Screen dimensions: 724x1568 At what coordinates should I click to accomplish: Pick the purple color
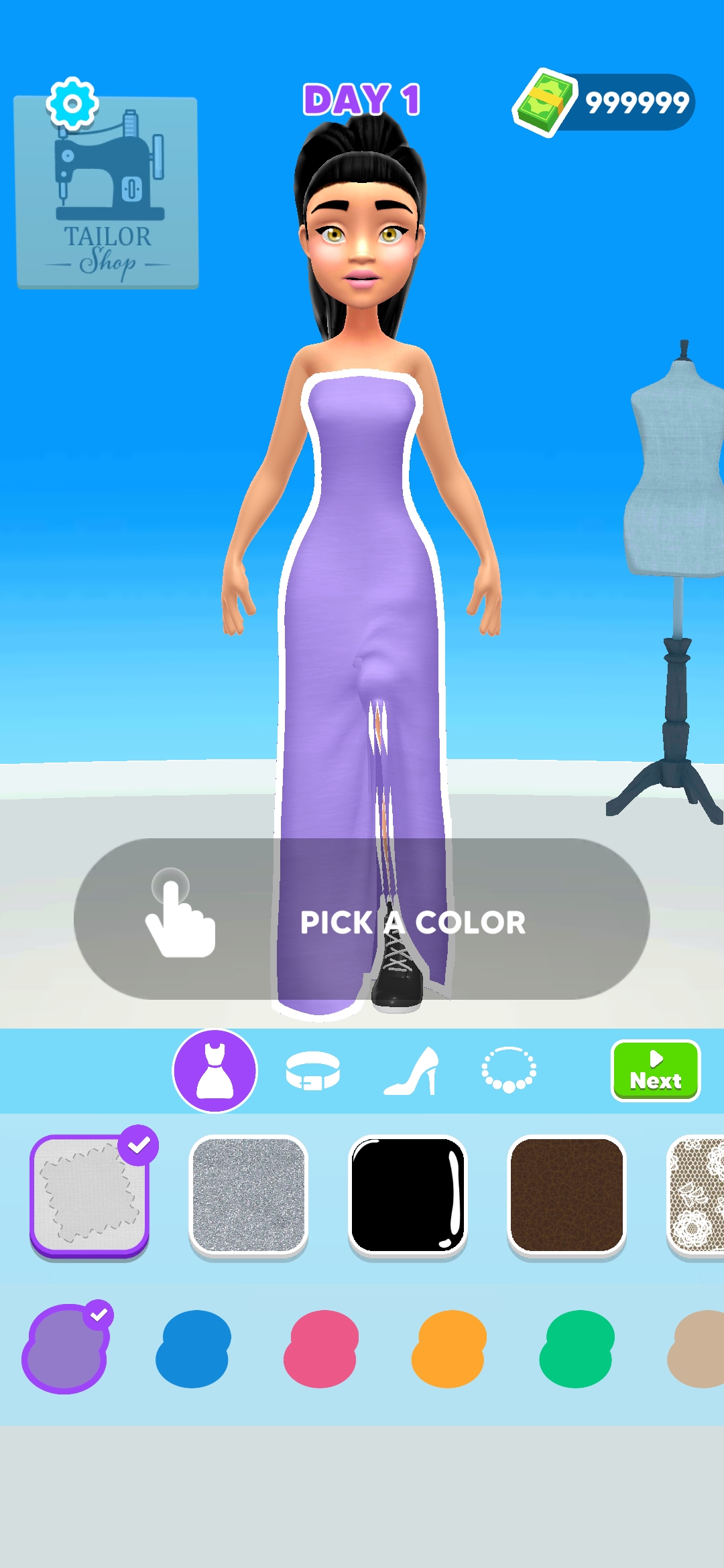point(65,1349)
